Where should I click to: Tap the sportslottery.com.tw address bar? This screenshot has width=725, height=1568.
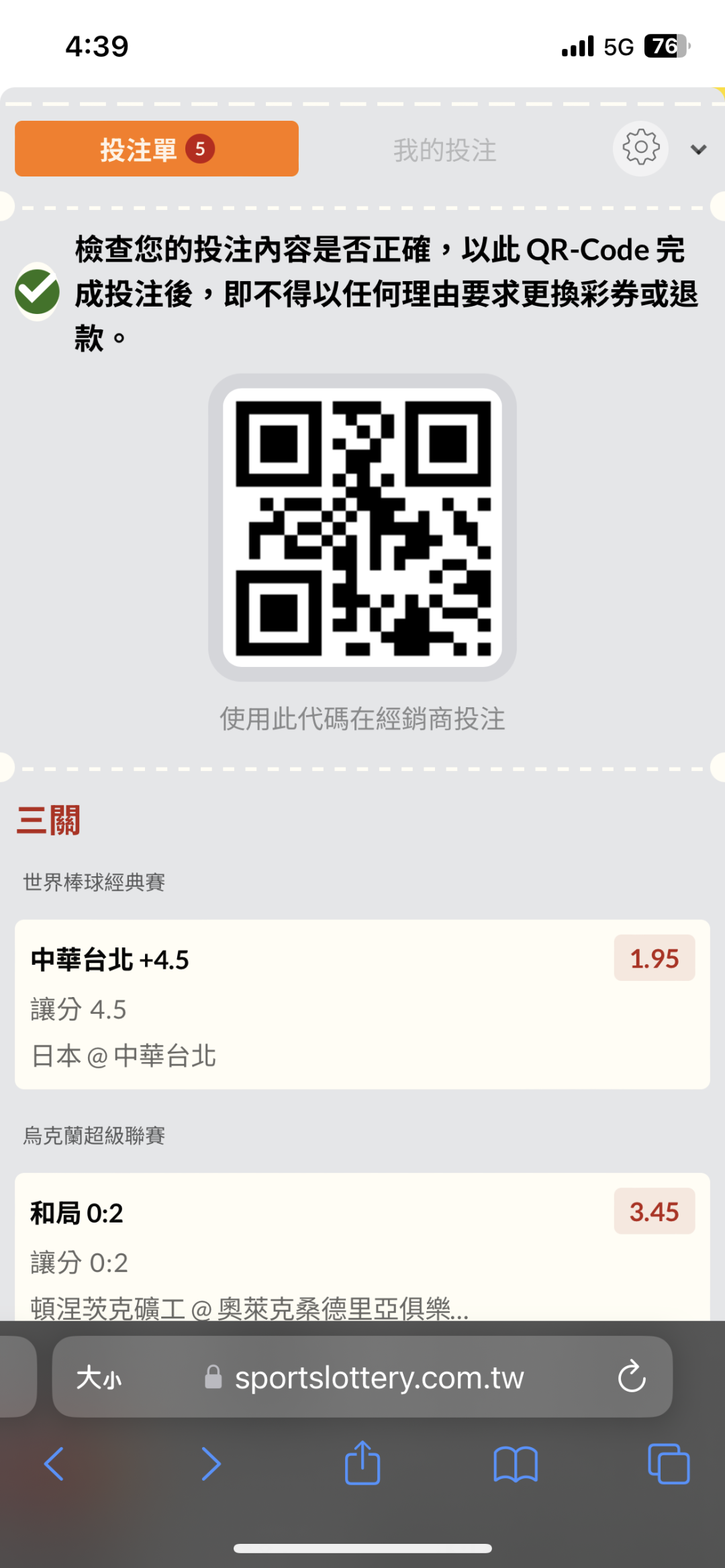pos(379,1378)
